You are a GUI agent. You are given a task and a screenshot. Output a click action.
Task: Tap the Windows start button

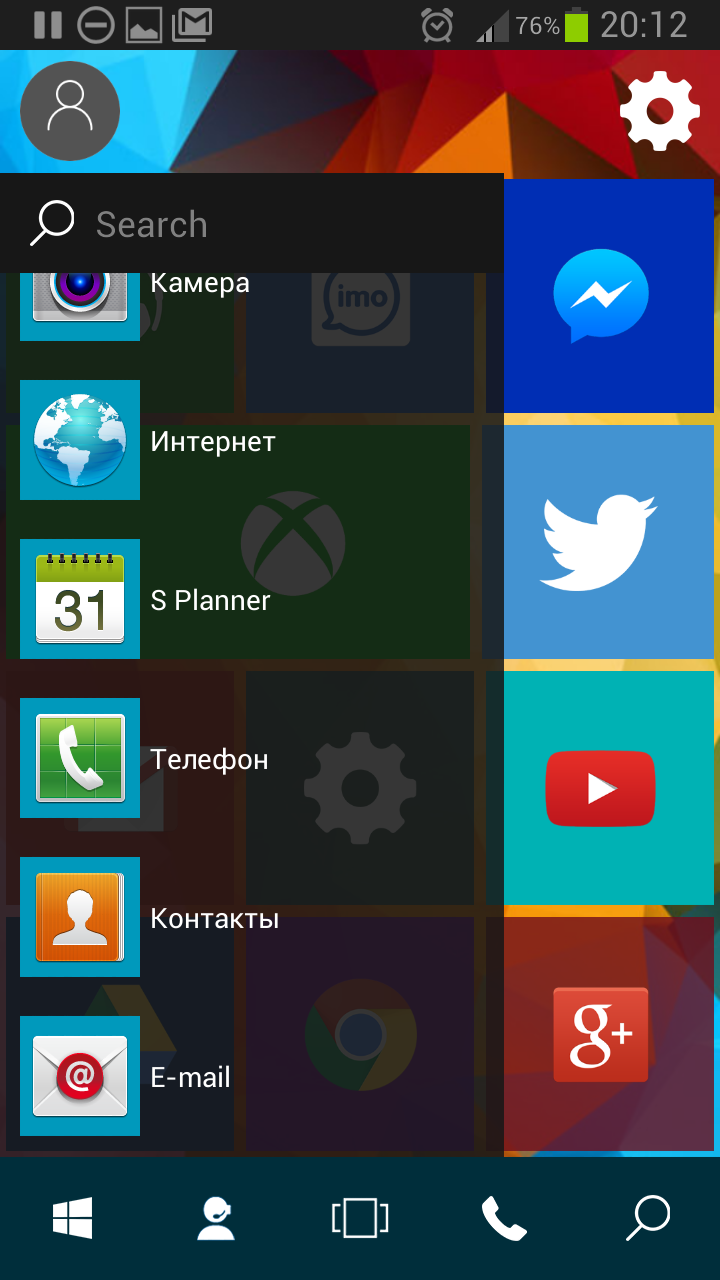click(x=72, y=1218)
